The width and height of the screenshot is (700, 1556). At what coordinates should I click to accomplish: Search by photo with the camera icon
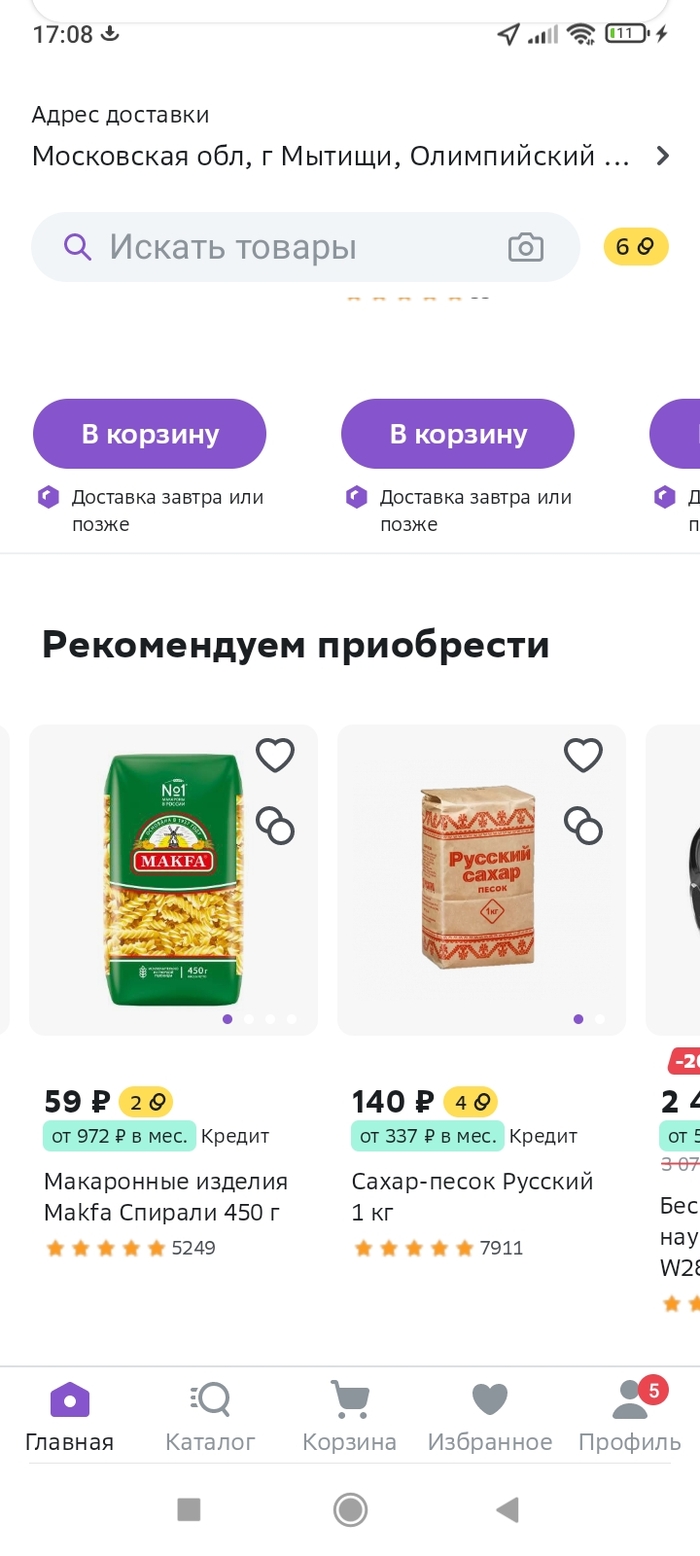point(525,247)
